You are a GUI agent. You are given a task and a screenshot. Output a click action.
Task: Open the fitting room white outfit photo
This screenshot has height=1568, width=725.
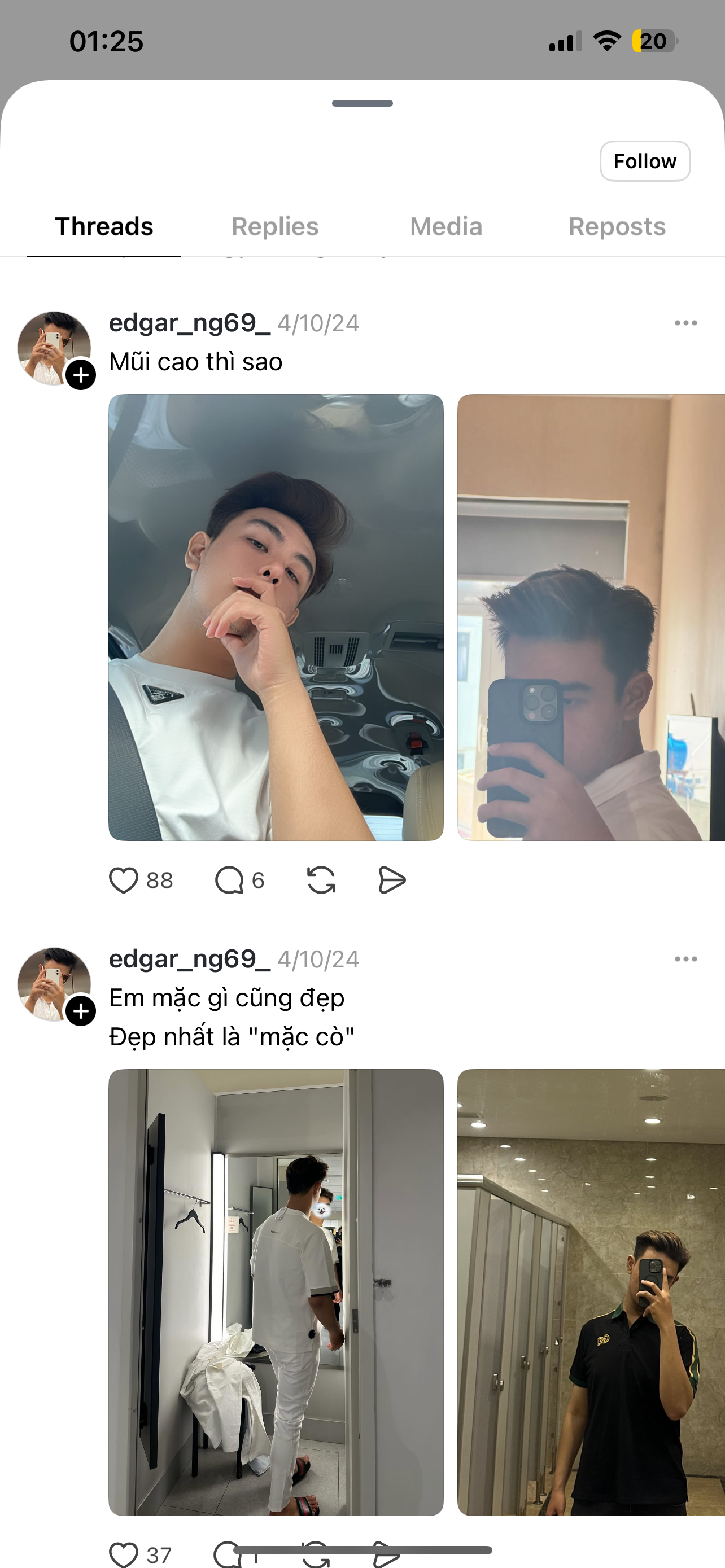click(276, 1291)
